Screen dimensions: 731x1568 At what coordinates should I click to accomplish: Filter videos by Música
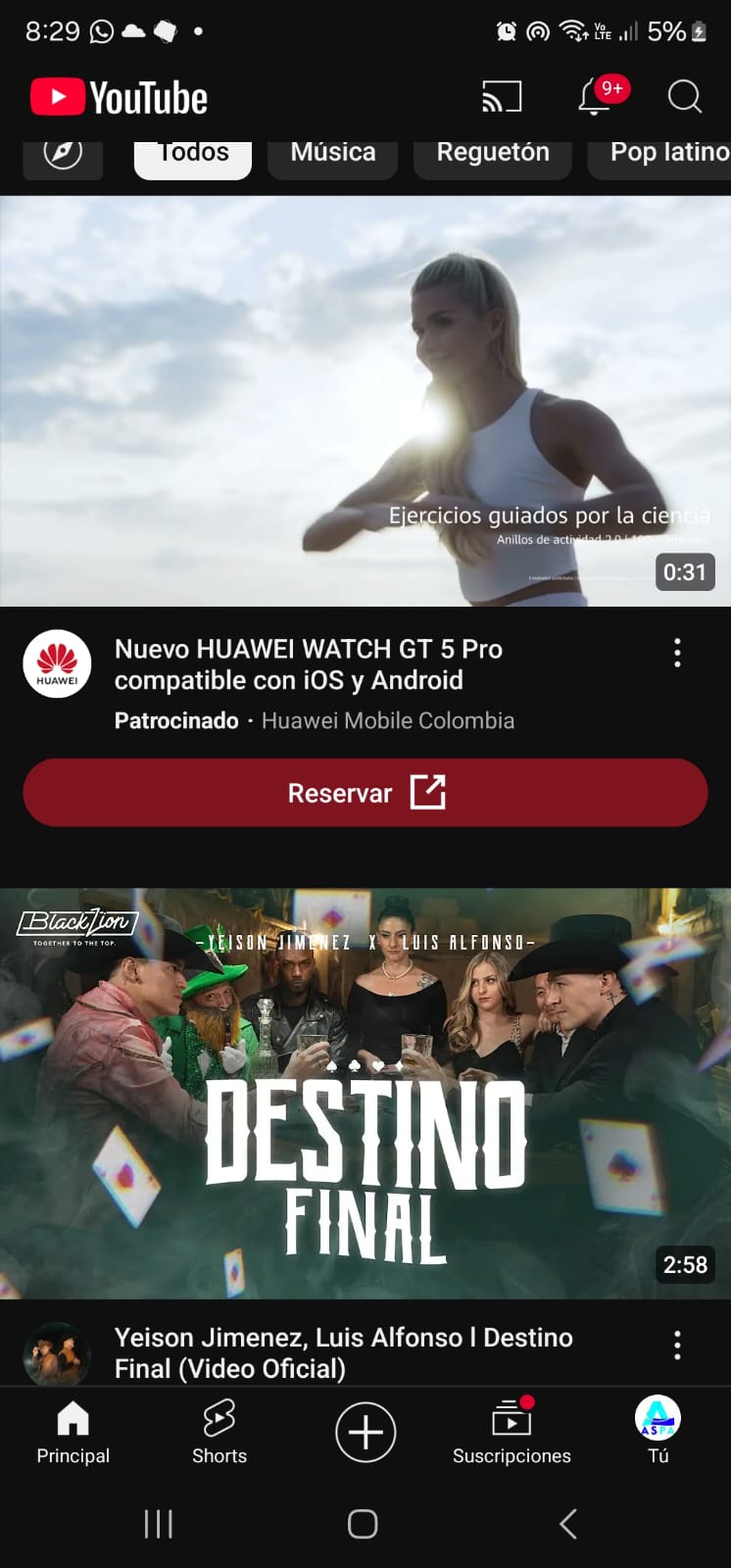(x=333, y=155)
